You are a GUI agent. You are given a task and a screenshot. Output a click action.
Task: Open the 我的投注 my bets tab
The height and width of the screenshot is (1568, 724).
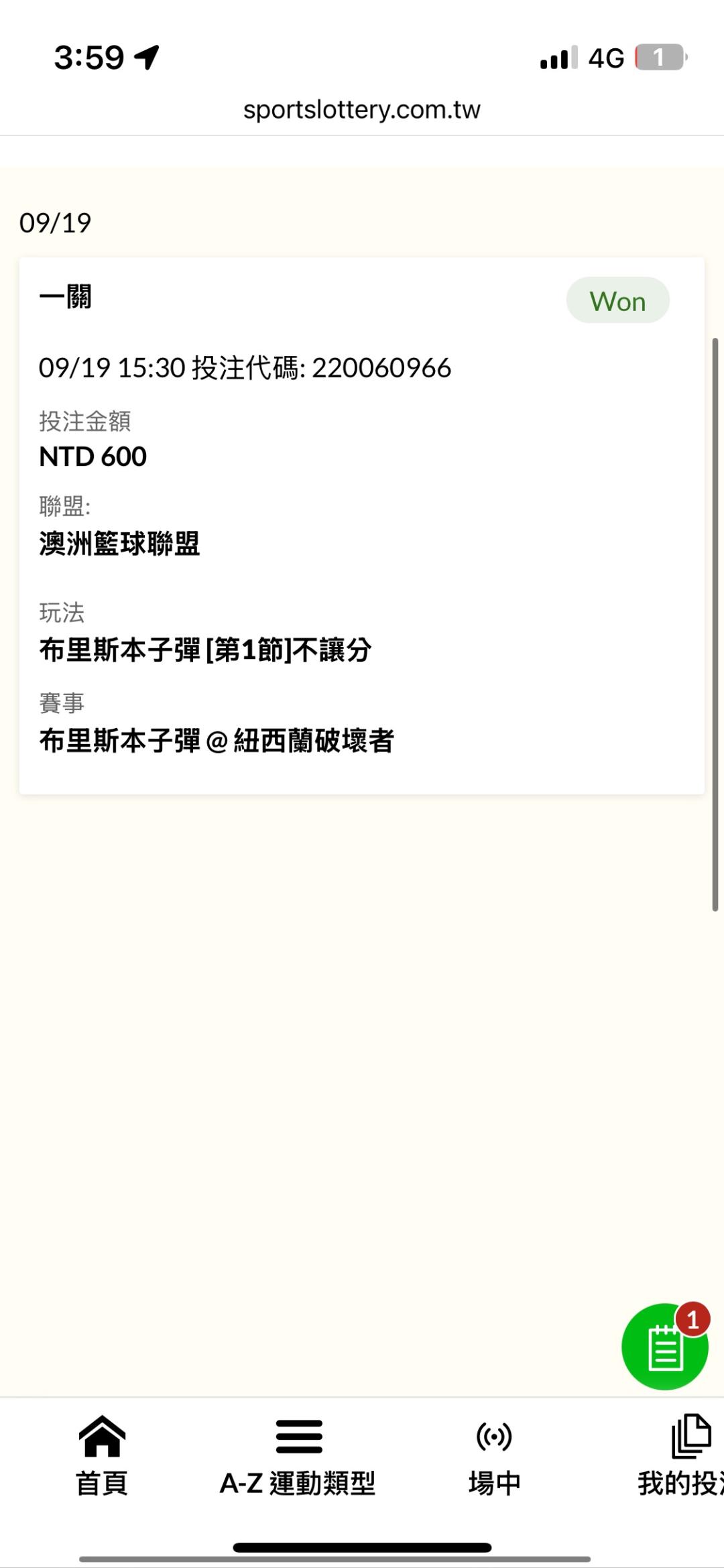coord(681,1456)
